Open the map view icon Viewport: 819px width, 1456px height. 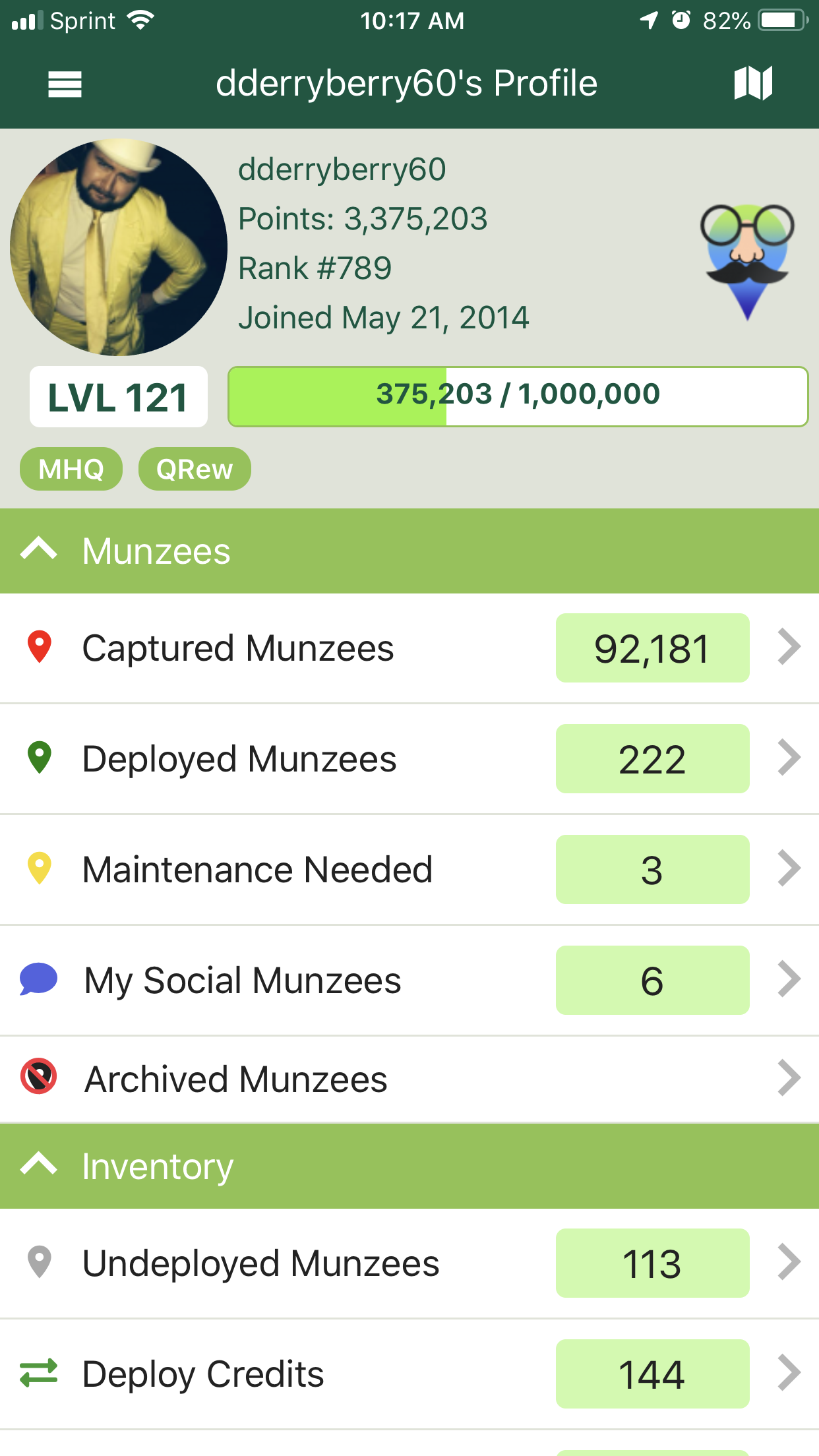[x=753, y=83]
